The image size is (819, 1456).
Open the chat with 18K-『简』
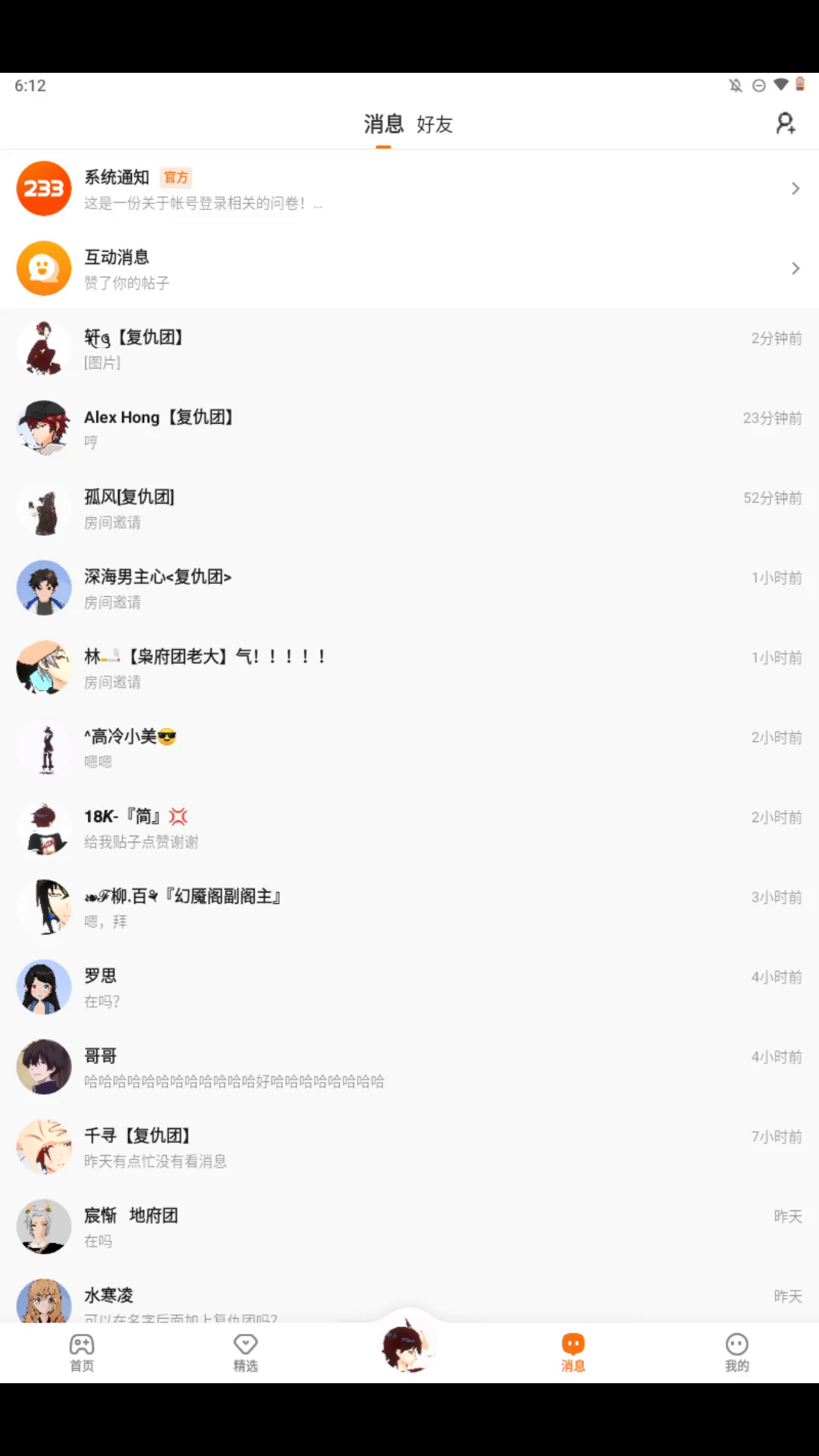point(409,828)
